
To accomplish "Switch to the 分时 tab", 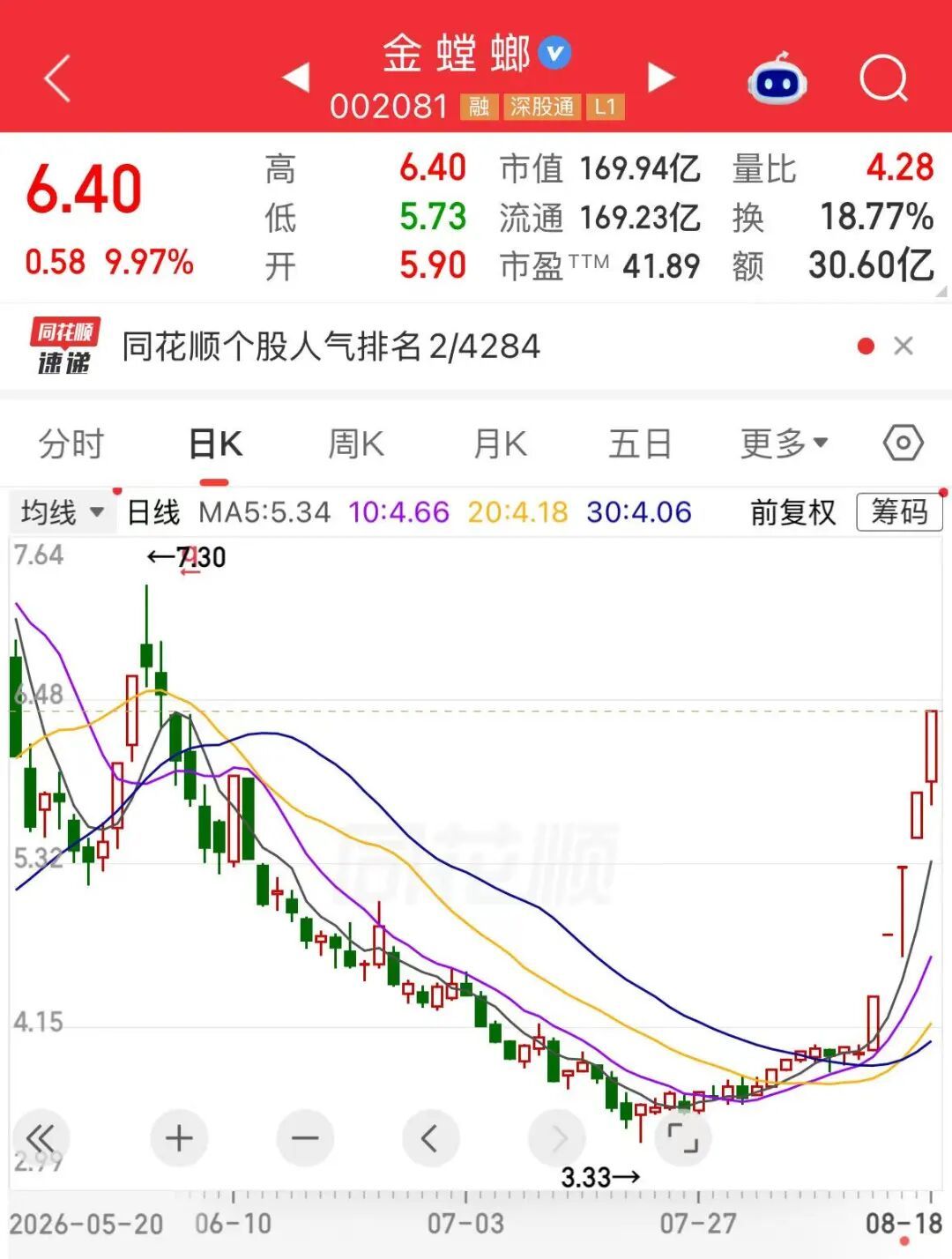I will 71,443.
